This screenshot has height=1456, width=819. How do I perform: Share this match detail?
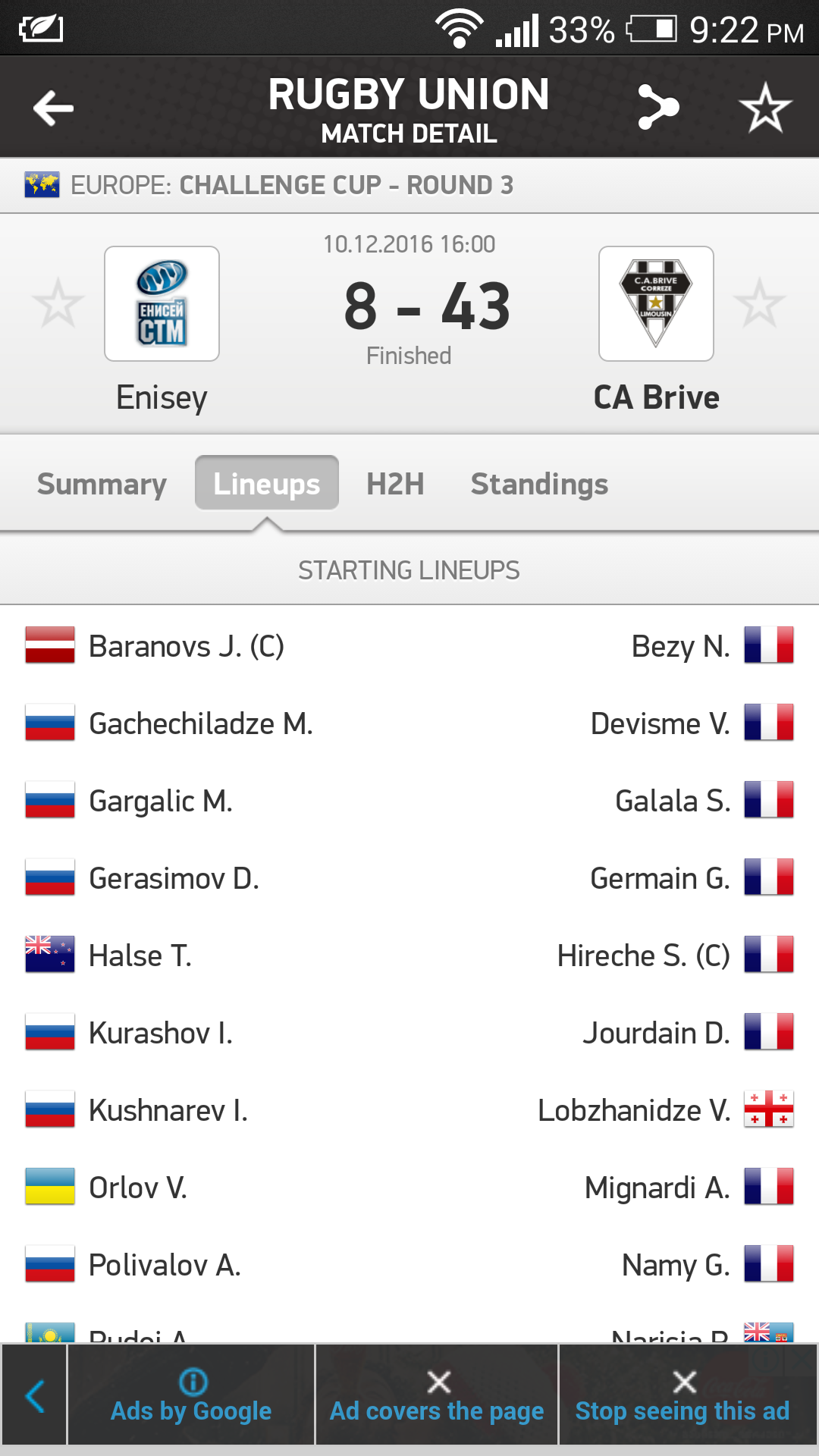657,108
